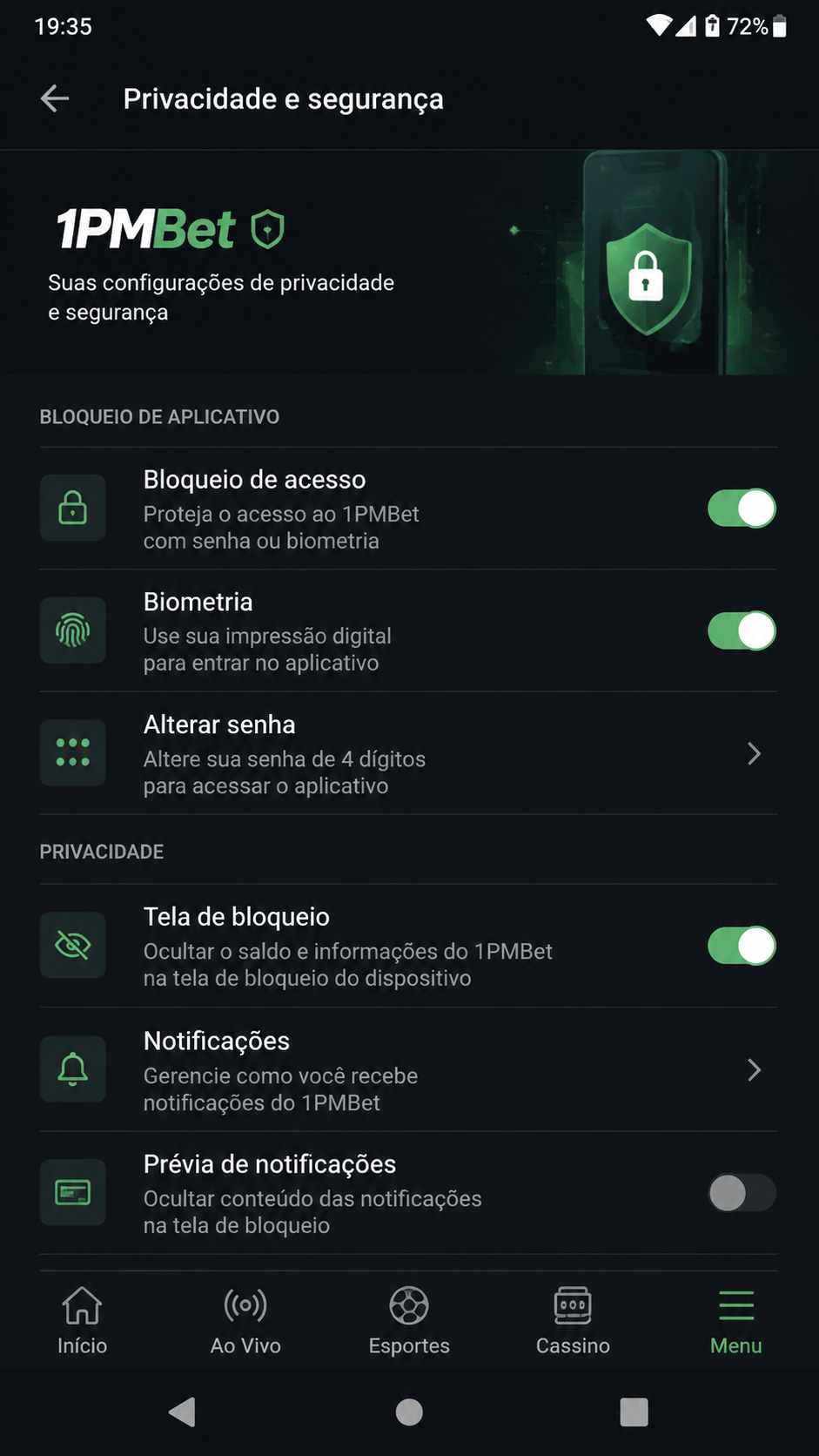Switch to the Início tab
The width and height of the screenshot is (819, 1456).
83,1321
